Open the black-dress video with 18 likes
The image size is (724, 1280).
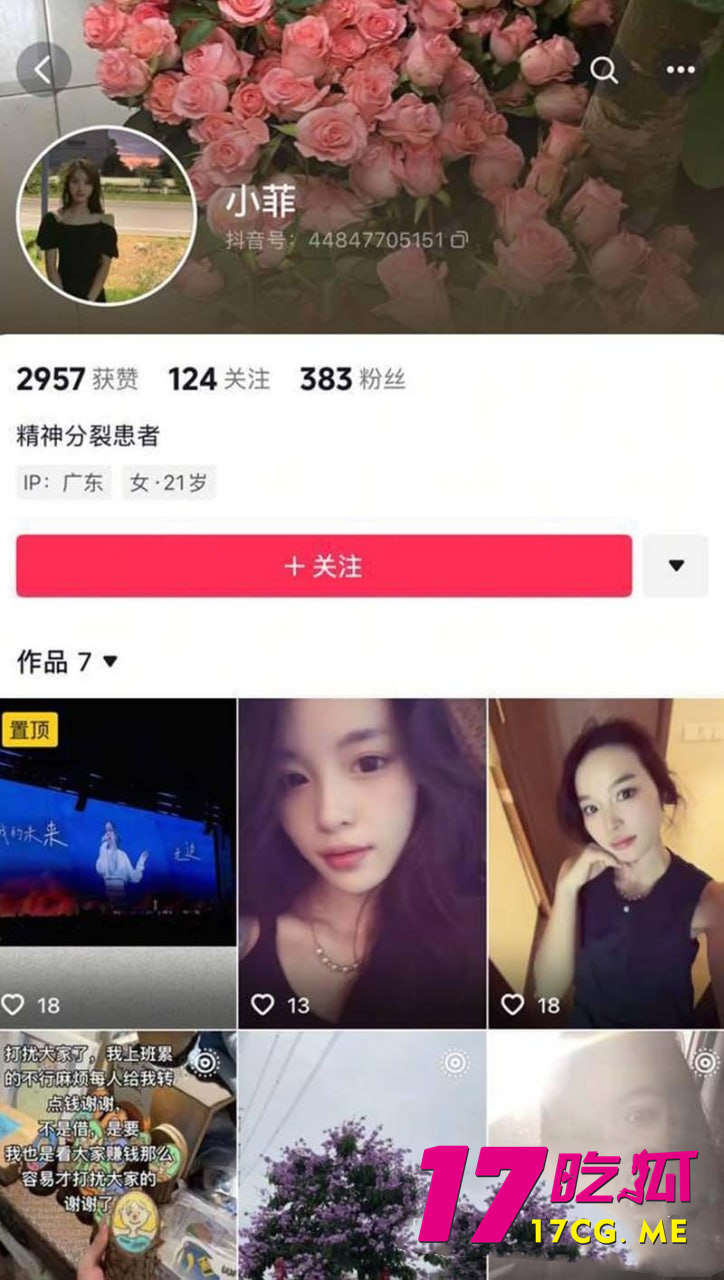[606, 860]
